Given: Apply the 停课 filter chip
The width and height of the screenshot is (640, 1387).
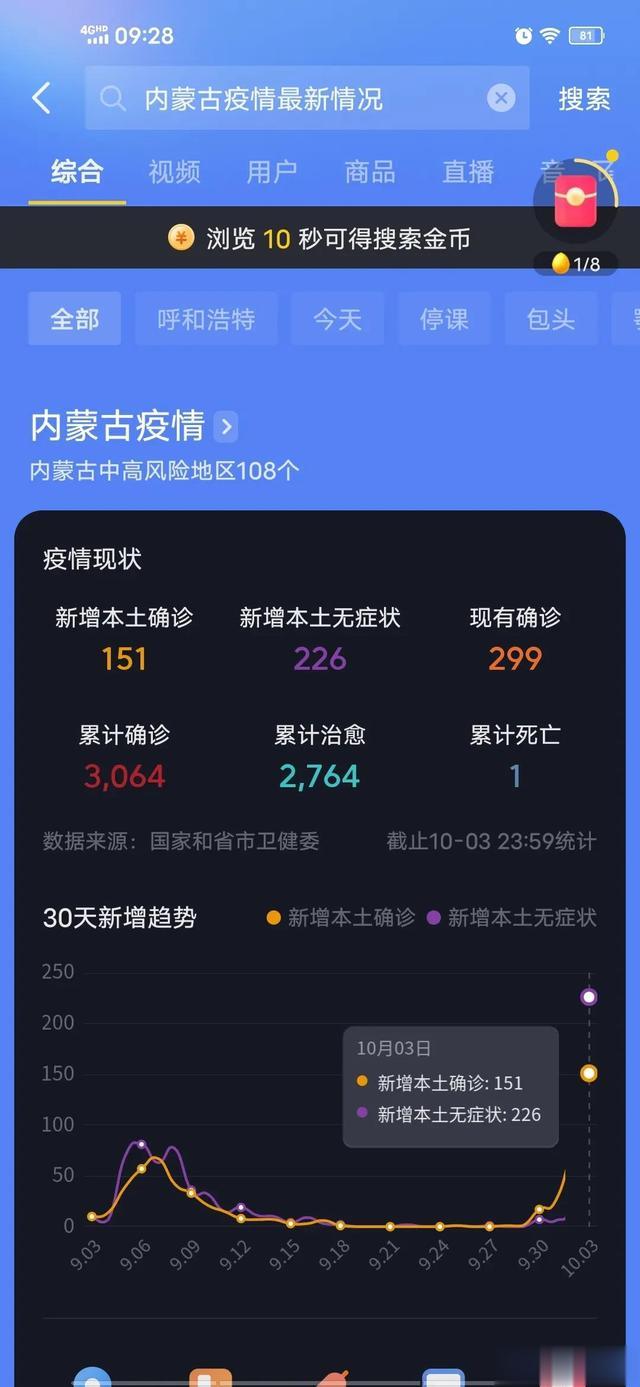Looking at the screenshot, I should (x=444, y=319).
